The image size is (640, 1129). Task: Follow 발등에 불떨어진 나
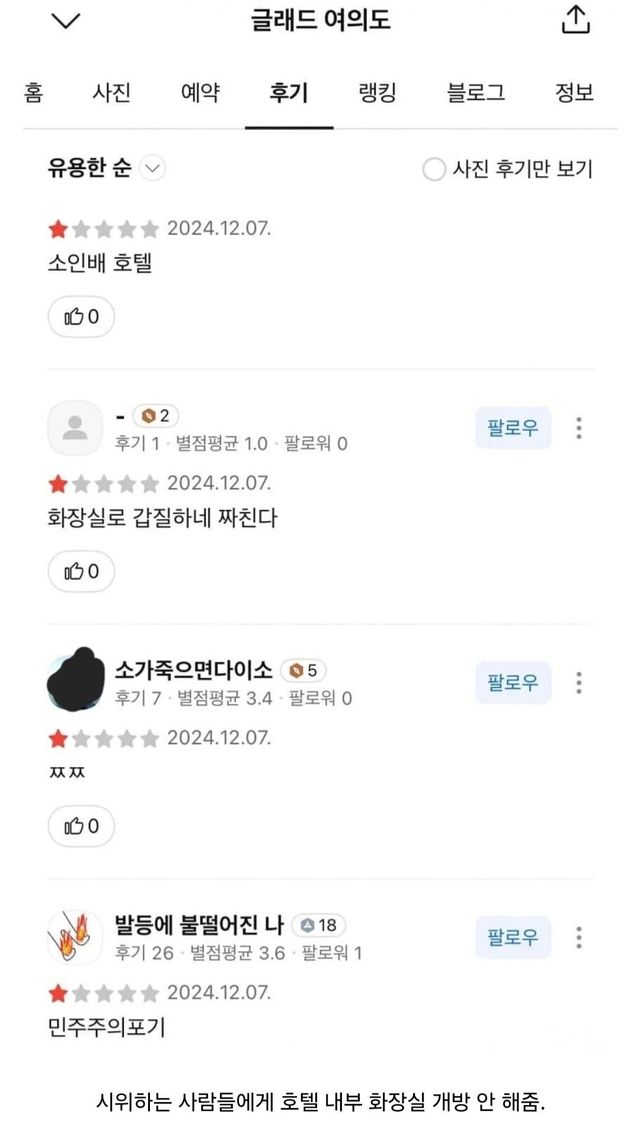(512, 937)
